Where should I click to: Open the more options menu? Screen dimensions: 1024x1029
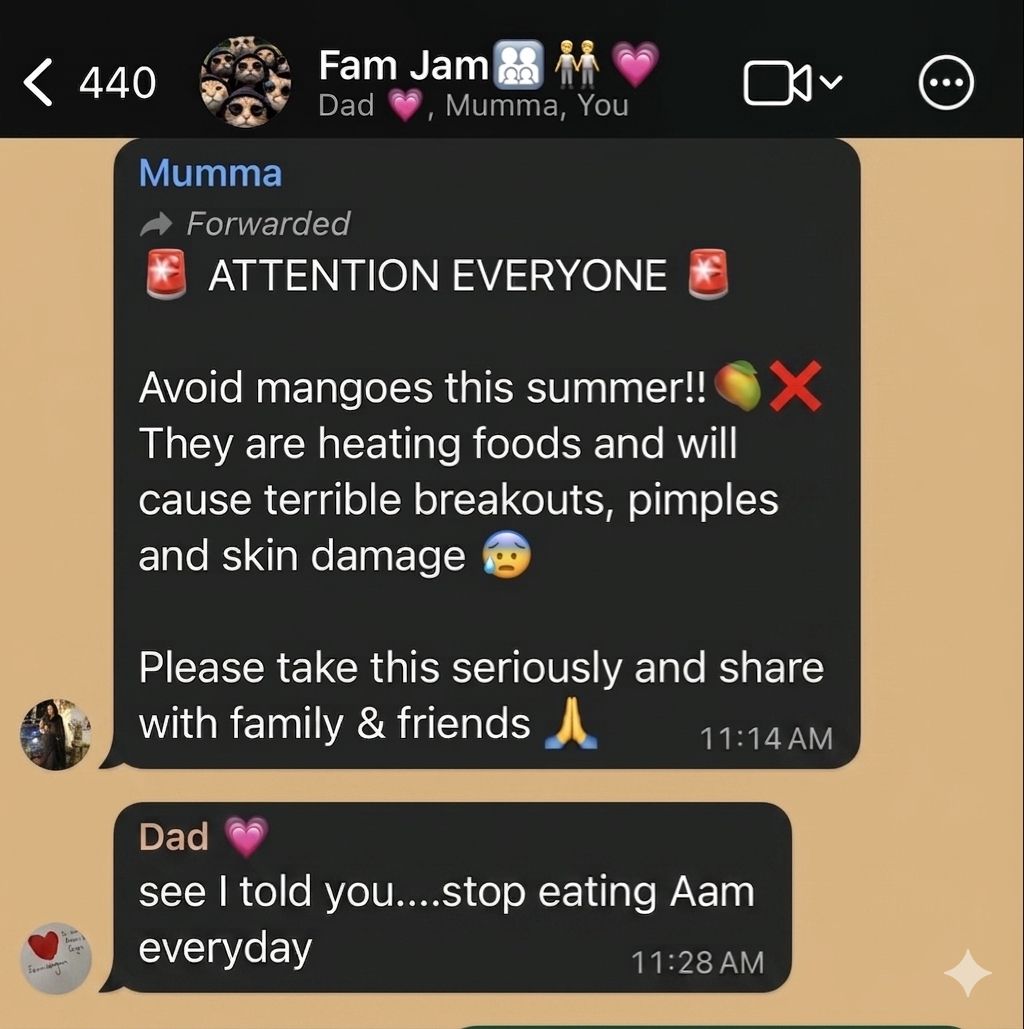pyautogui.click(x=945, y=83)
